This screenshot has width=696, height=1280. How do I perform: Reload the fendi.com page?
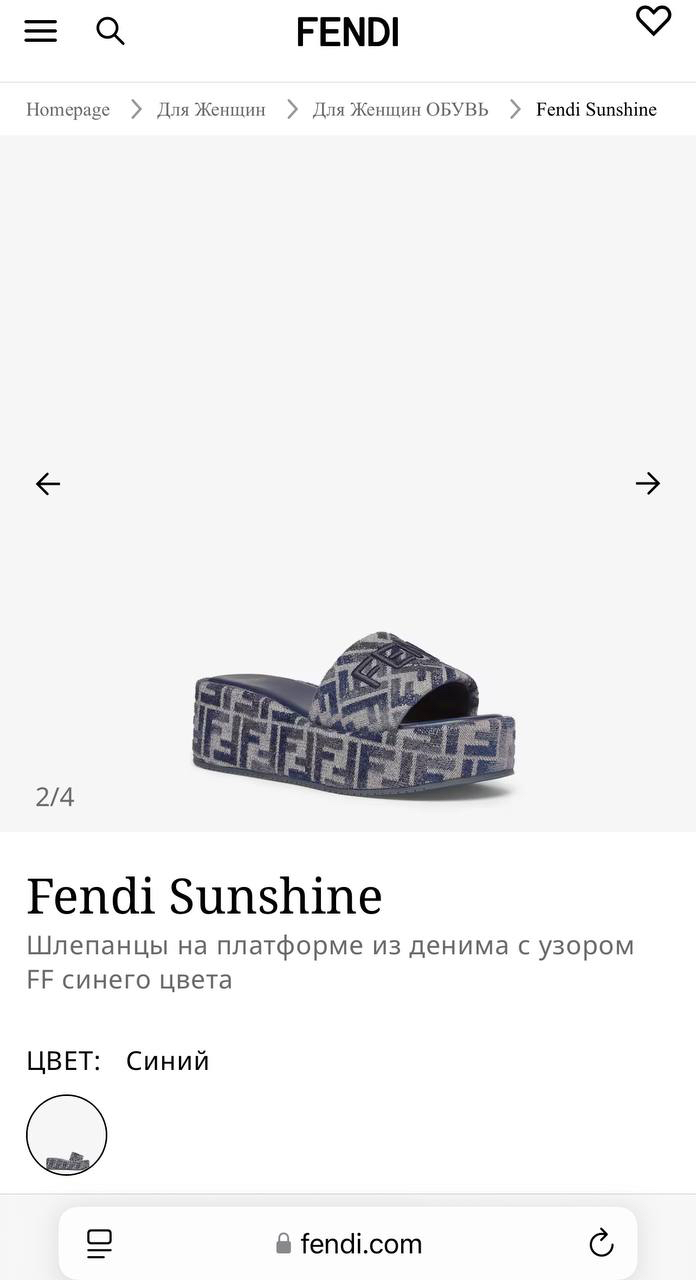(601, 1243)
